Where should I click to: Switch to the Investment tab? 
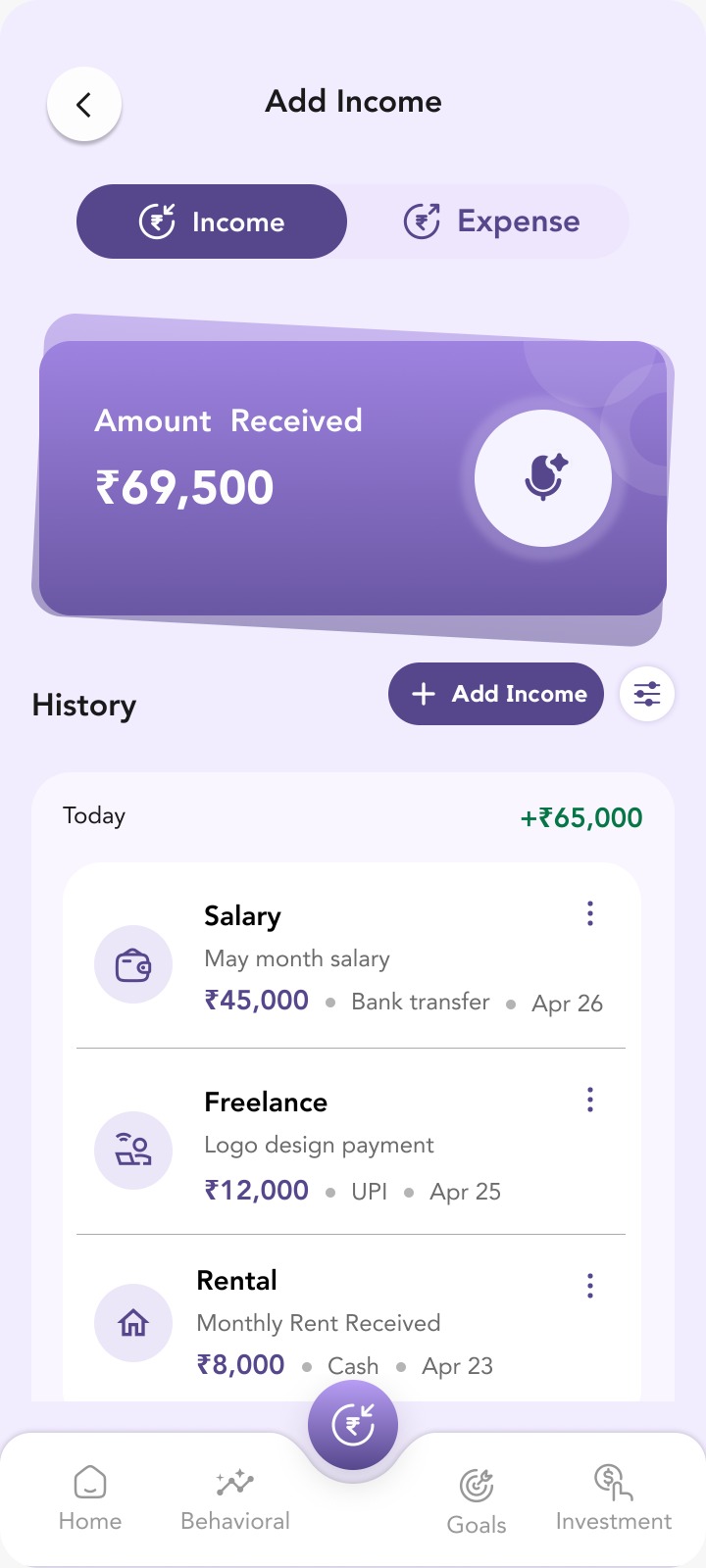(x=614, y=1498)
